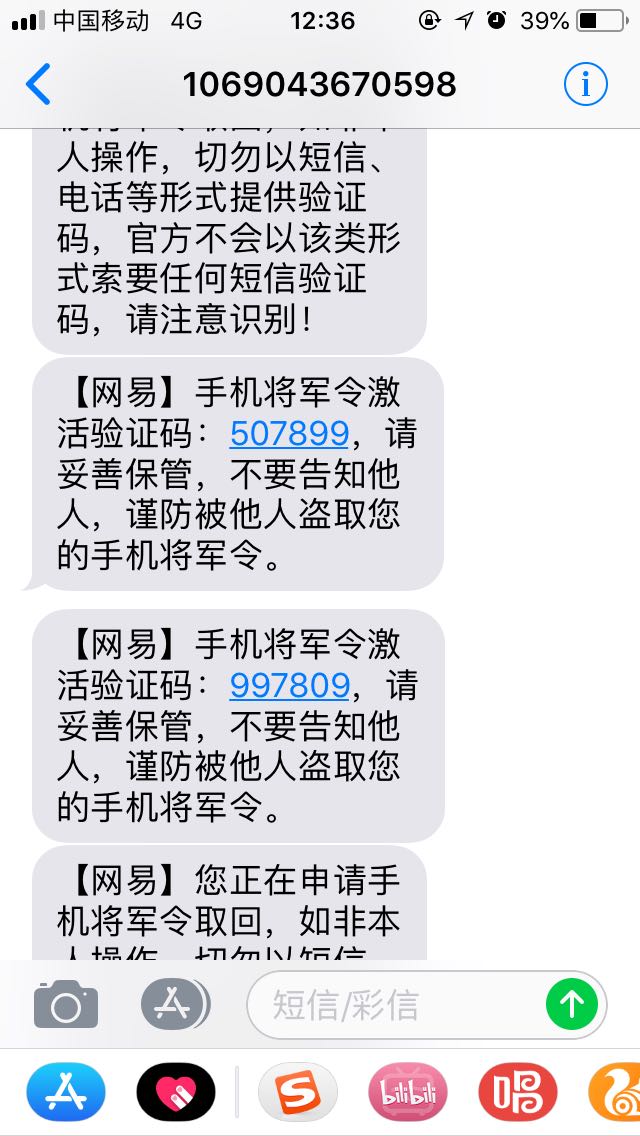Go back to the messages list
This screenshot has height=1136, width=640.
(38, 84)
